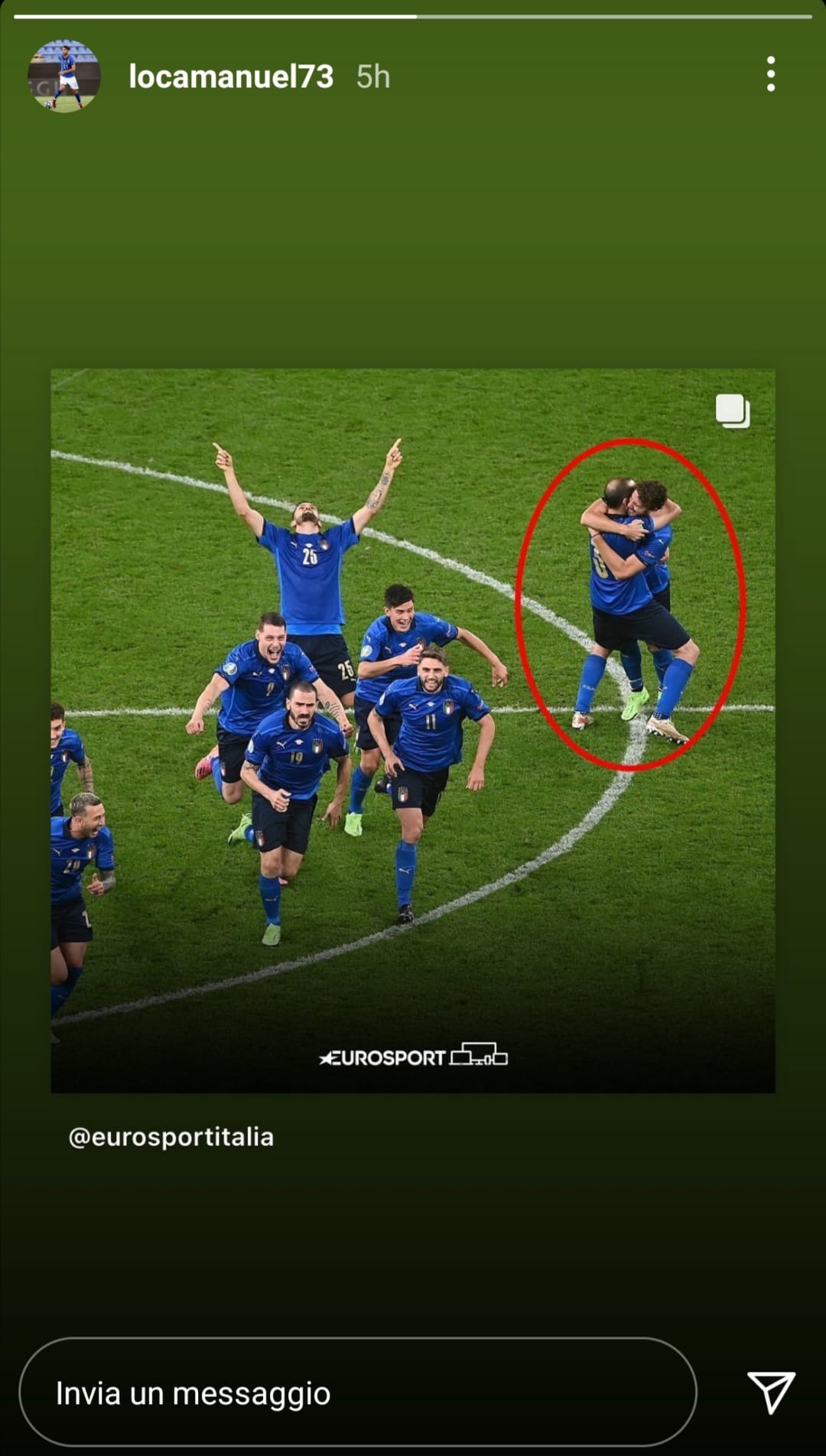
Task: Tap the @eurosportitalia mention
Action: tap(171, 1137)
